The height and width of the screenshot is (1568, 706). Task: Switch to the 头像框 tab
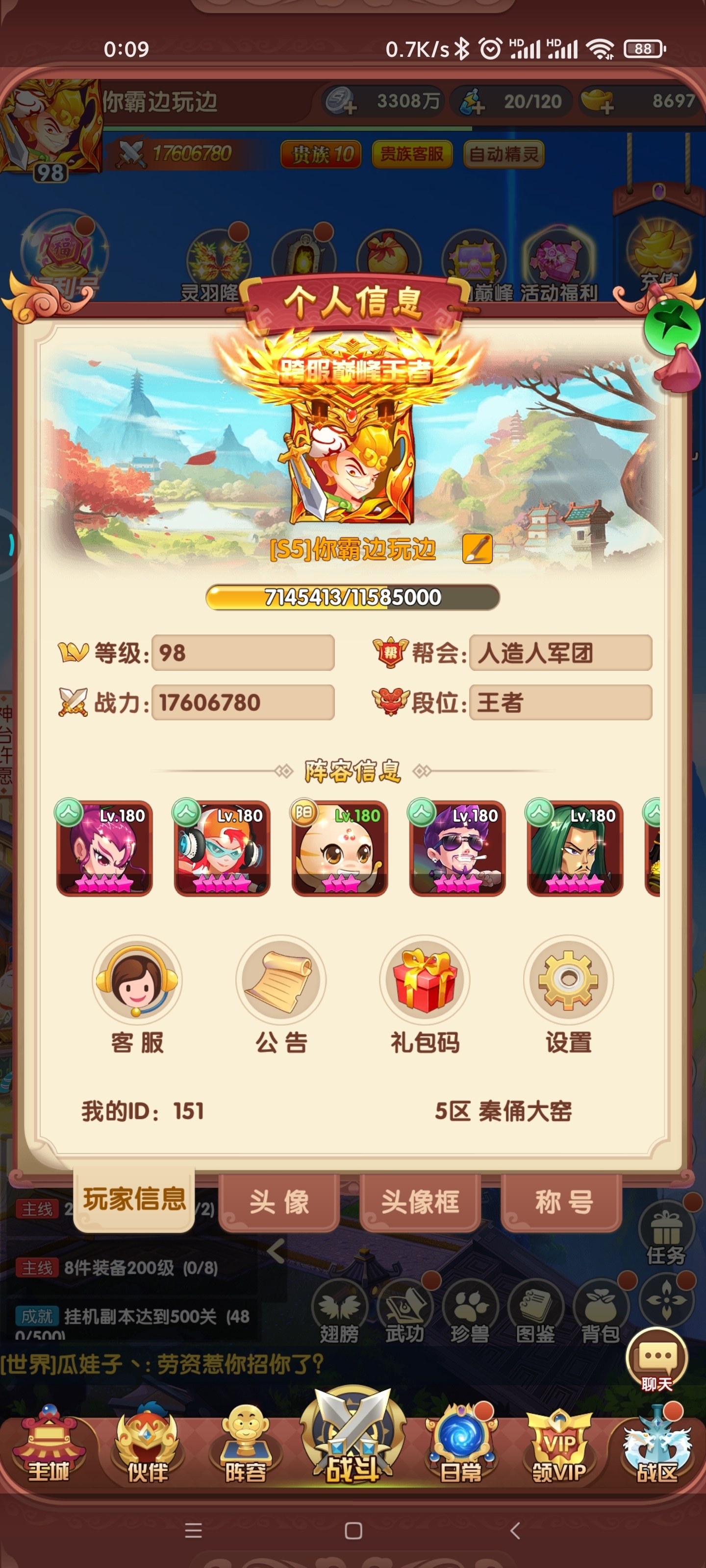[420, 1202]
